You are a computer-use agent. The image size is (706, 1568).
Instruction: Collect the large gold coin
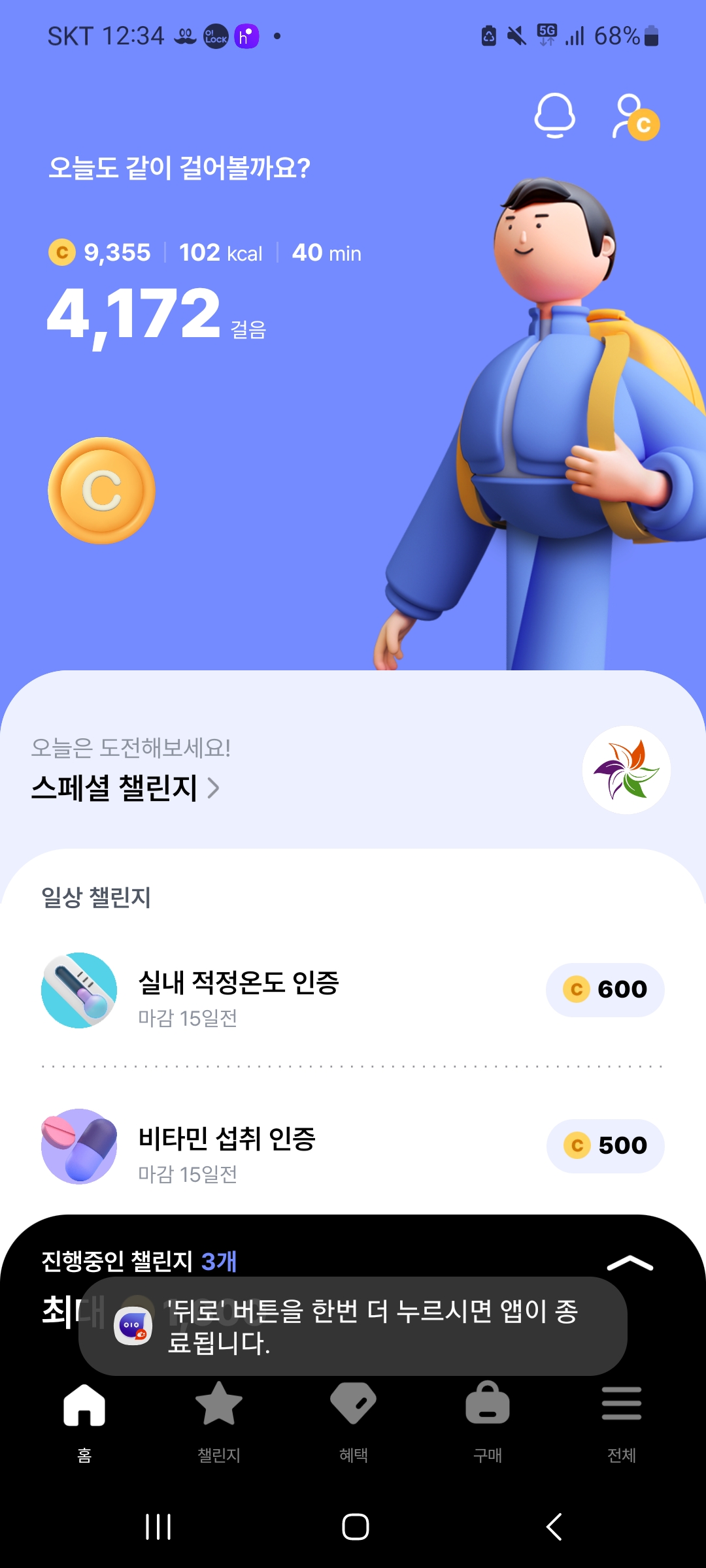(101, 491)
